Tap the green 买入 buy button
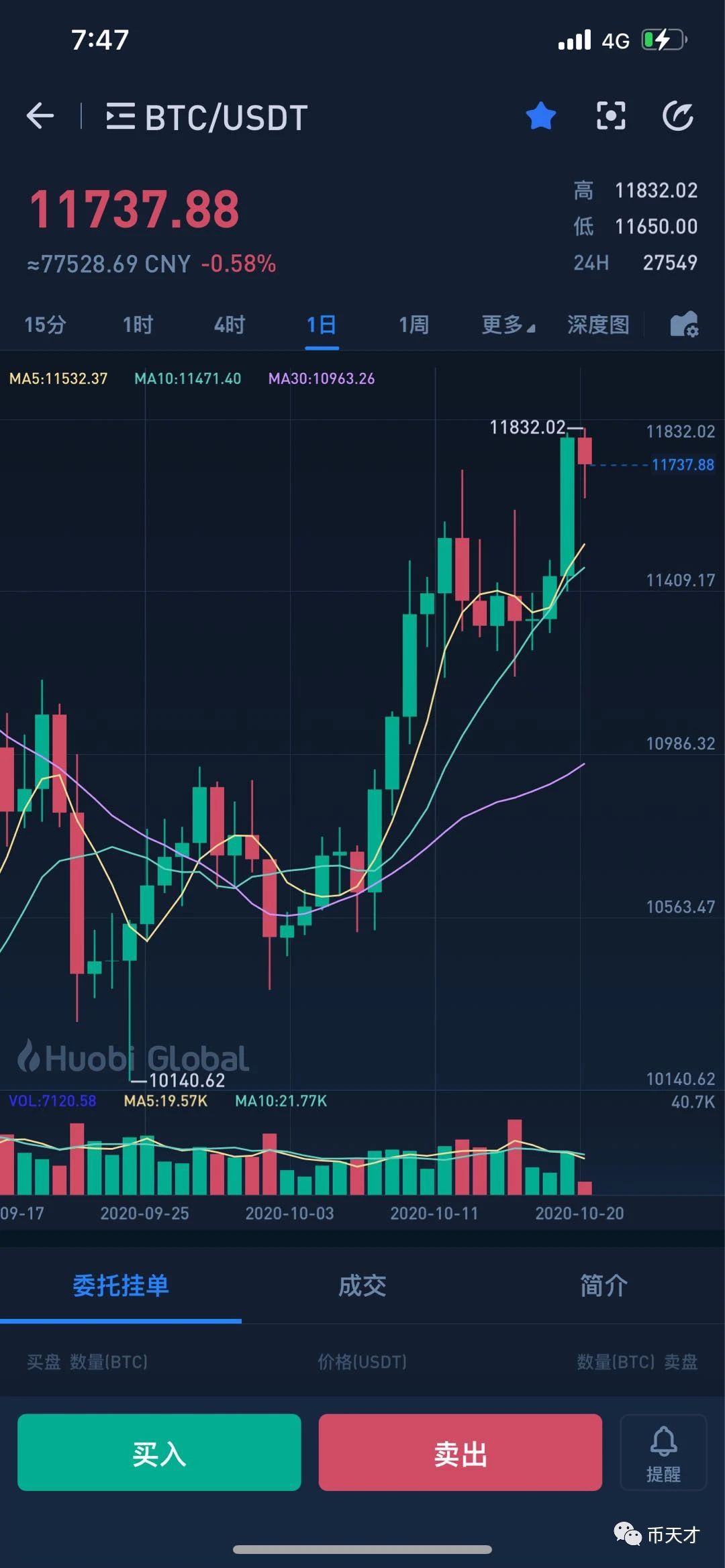Image resolution: width=725 pixels, height=1568 pixels. [159, 1452]
